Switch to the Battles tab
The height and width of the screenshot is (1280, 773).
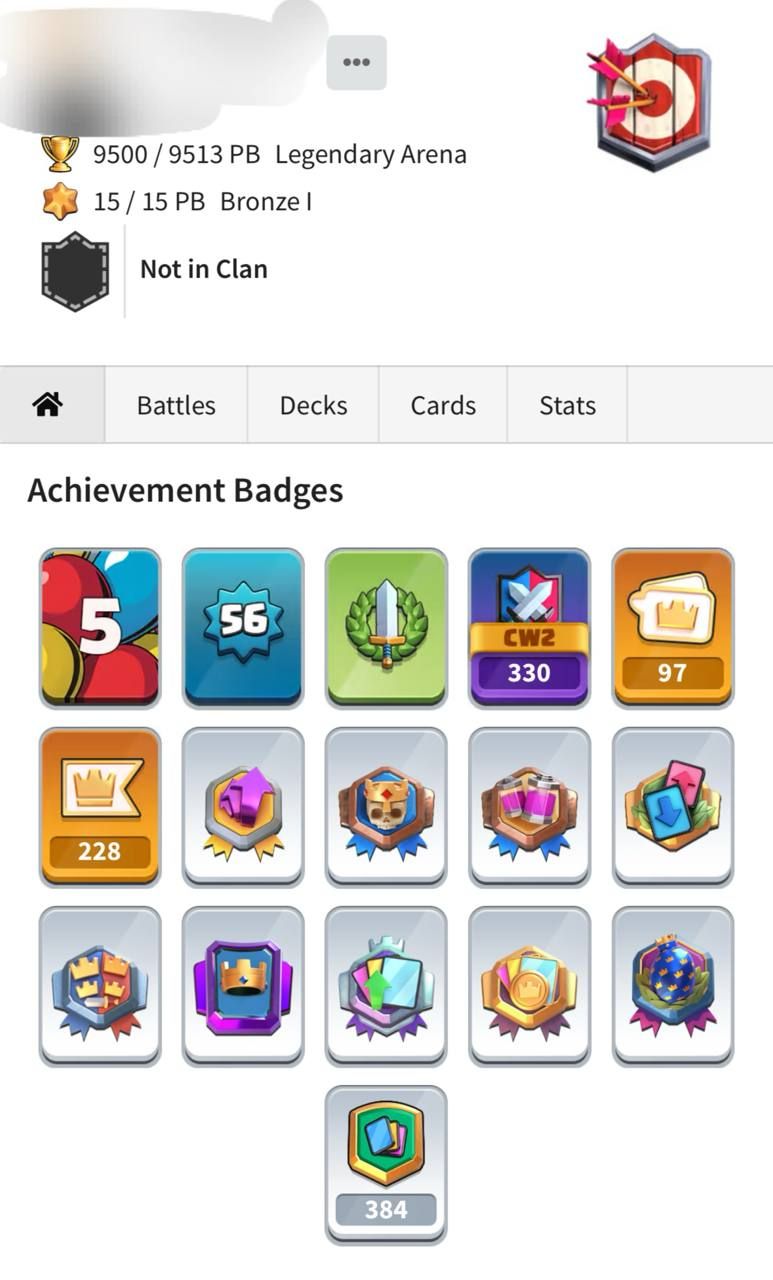(176, 405)
